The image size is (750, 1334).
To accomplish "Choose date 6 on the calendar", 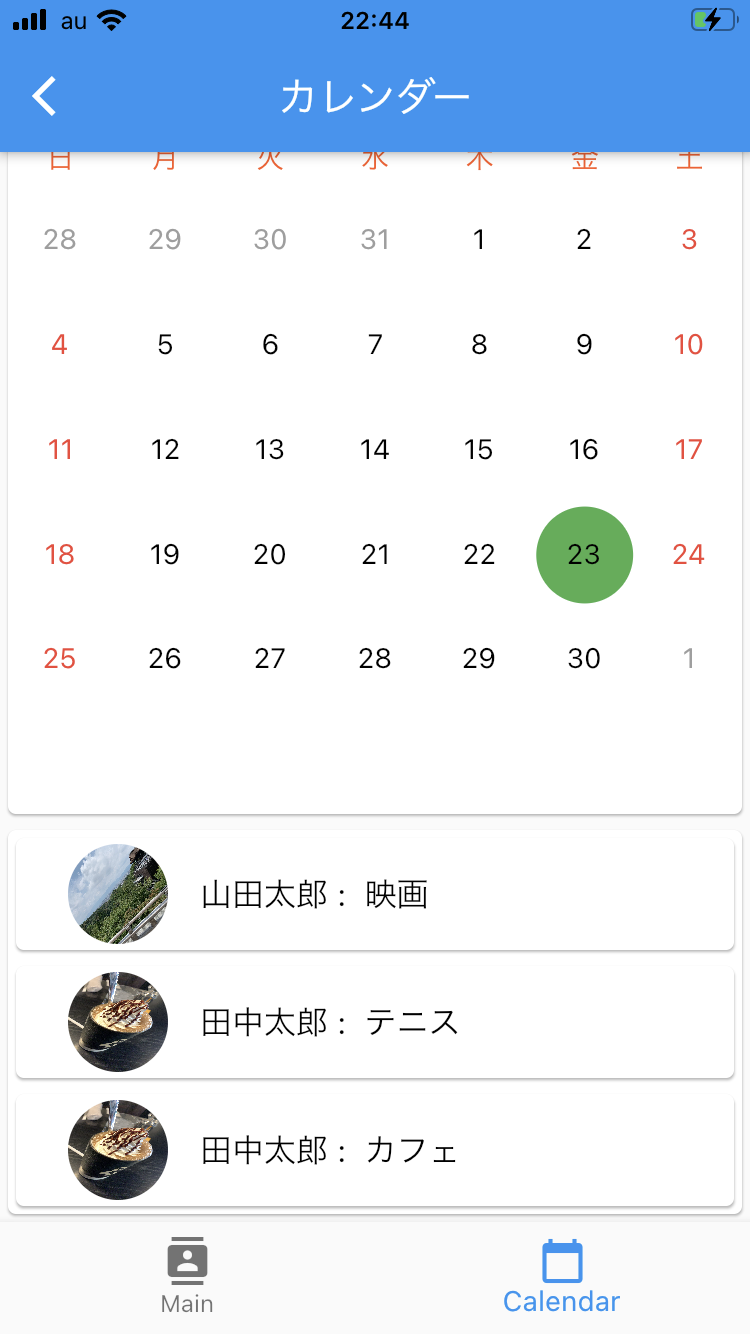I will pos(270,344).
